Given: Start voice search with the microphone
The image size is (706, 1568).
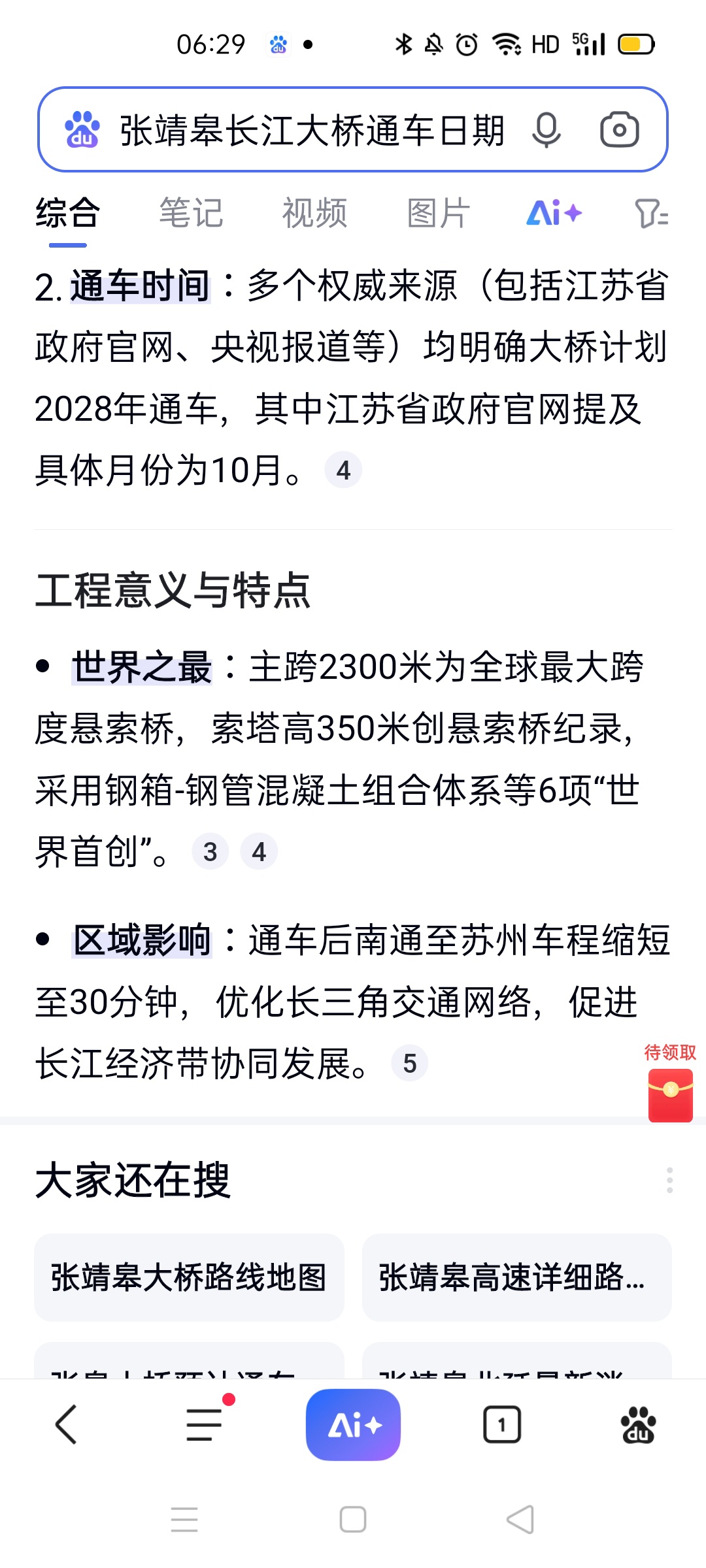Looking at the screenshot, I should point(546,130).
